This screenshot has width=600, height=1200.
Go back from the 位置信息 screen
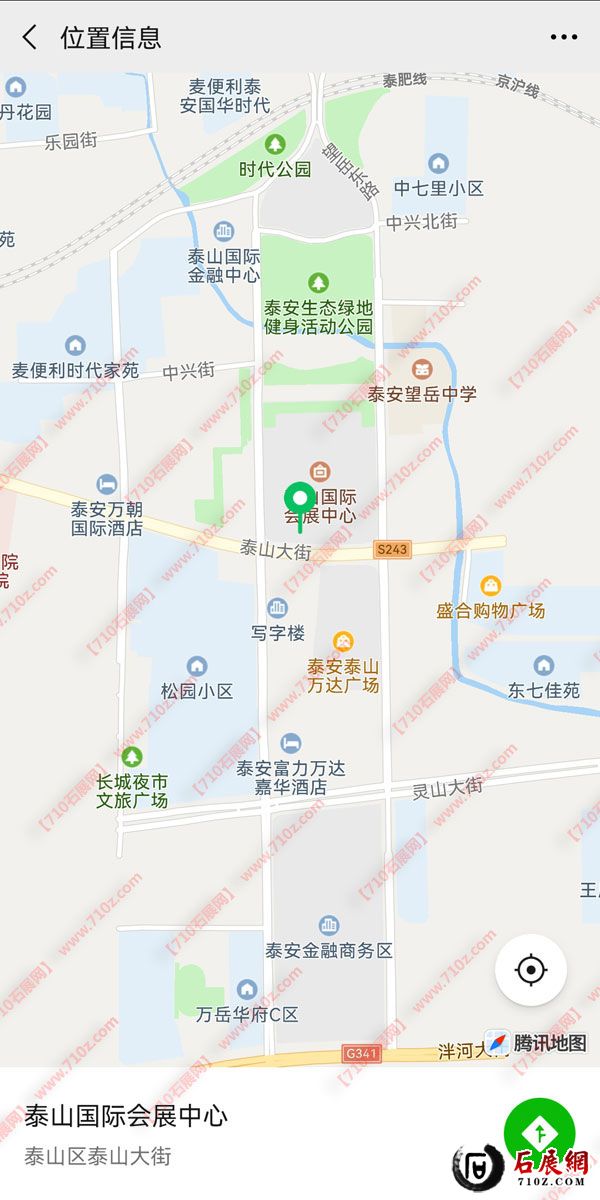[x=30, y=38]
